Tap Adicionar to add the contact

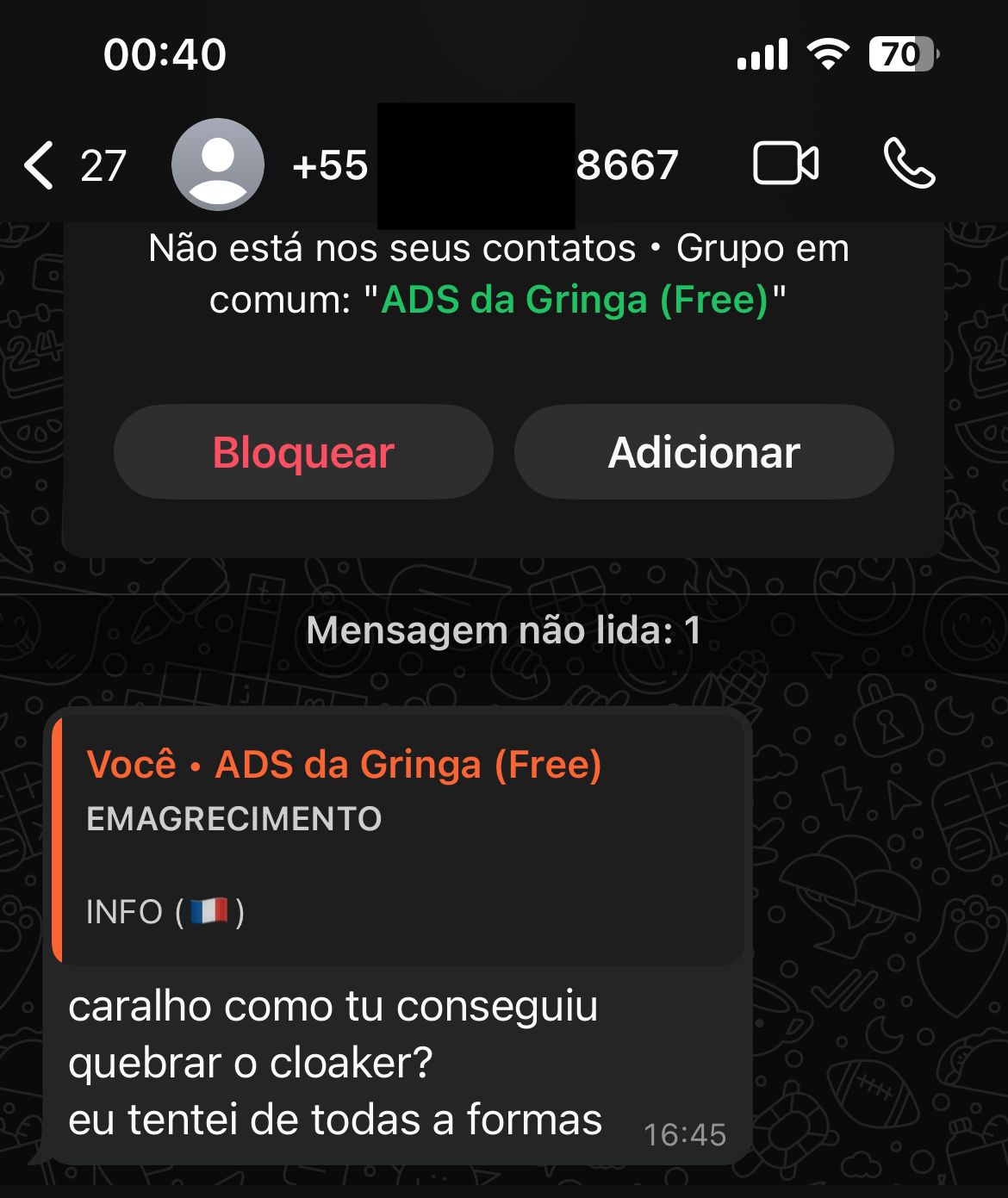705,451
